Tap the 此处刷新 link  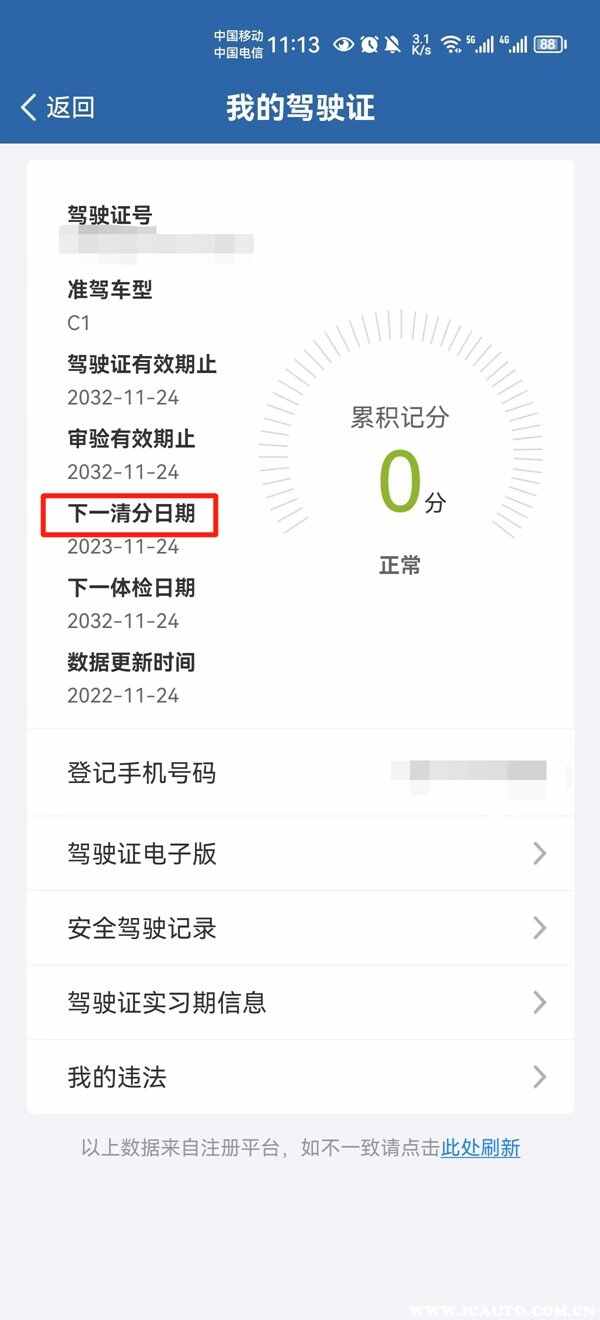(x=480, y=1147)
